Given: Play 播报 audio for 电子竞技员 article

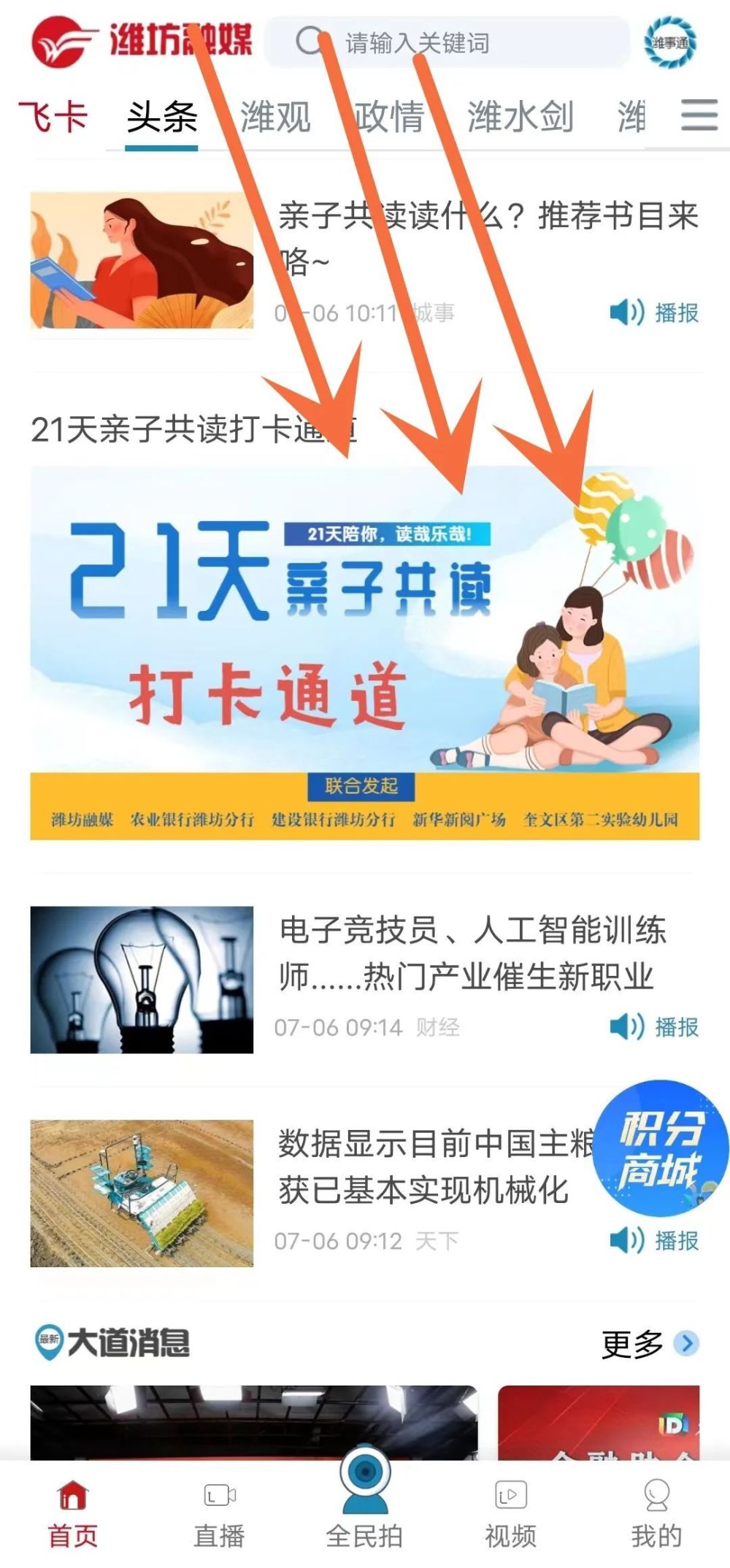Looking at the screenshot, I should pyautogui.click(x=655, y=1027).
